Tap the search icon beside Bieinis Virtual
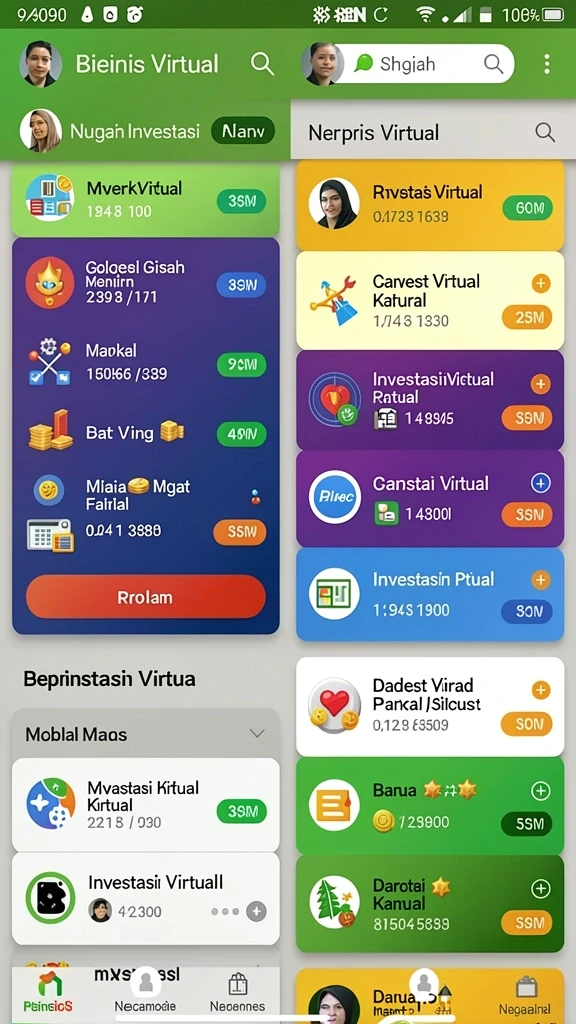This screenshot has height=1024, width=576. pyautogui.click(x=262, y=64)
